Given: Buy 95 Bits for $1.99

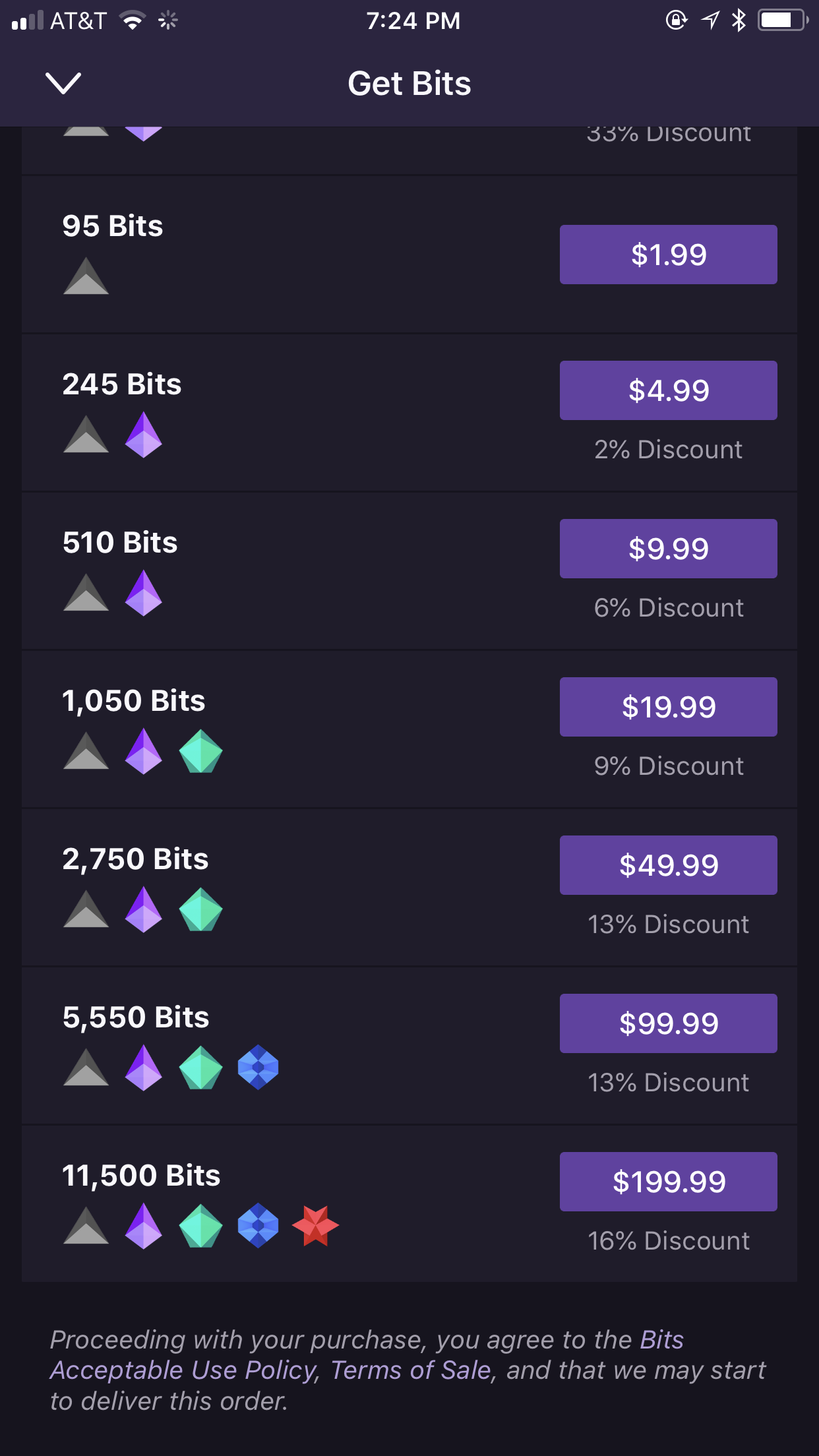Looking at the screenshot, I should 668,255.
